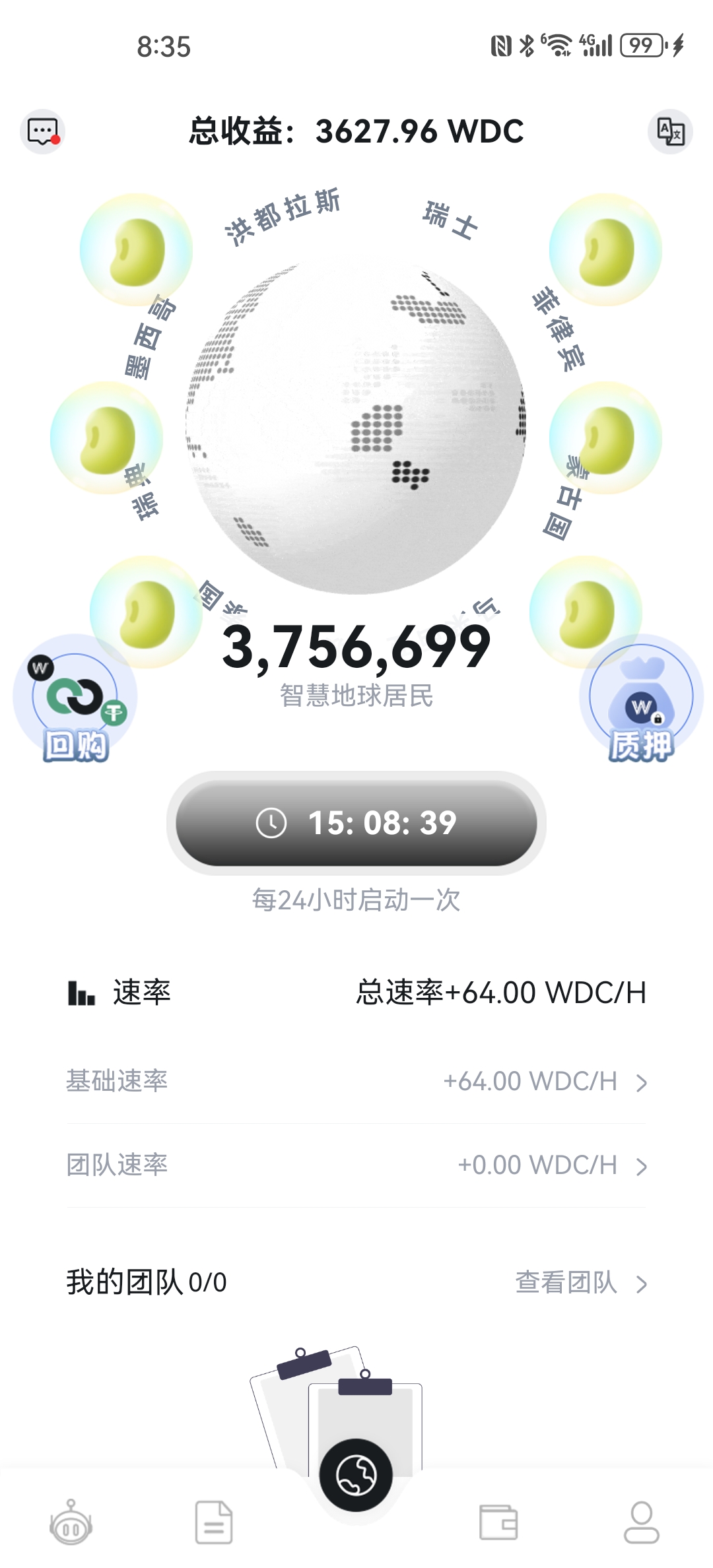Tap the 15:08:39 countdown start button

pos(356,823)
